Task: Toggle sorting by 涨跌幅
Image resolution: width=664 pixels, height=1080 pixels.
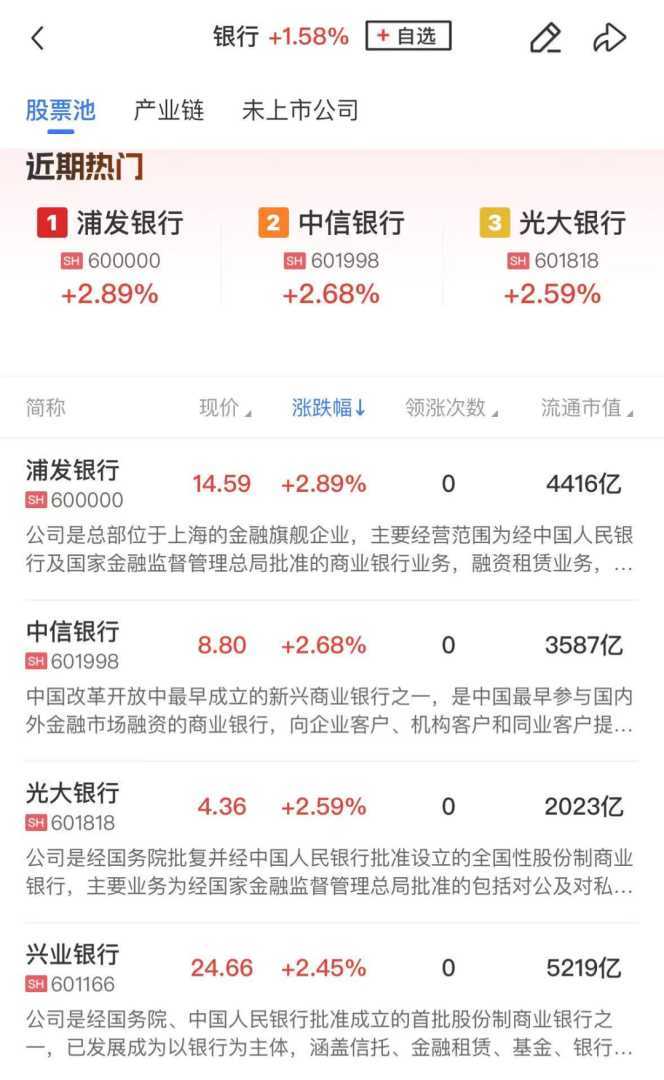Action: click(329, 408)
